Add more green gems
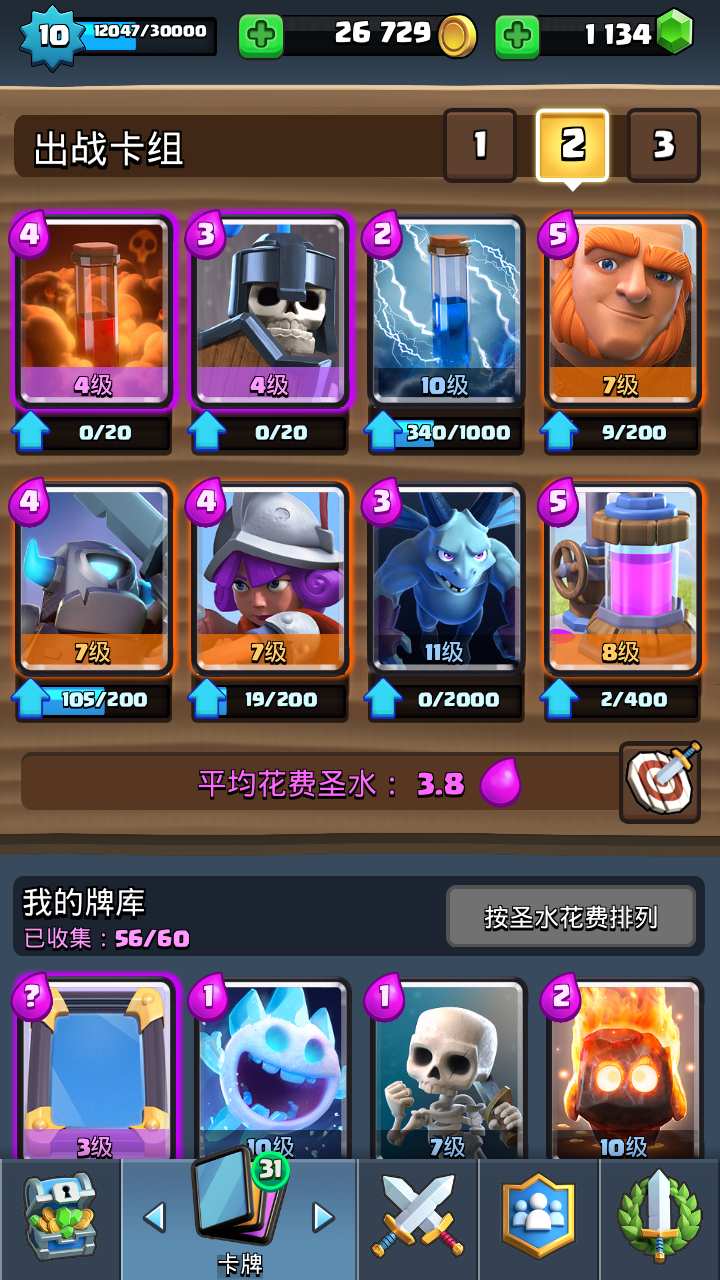 (517, 36)
